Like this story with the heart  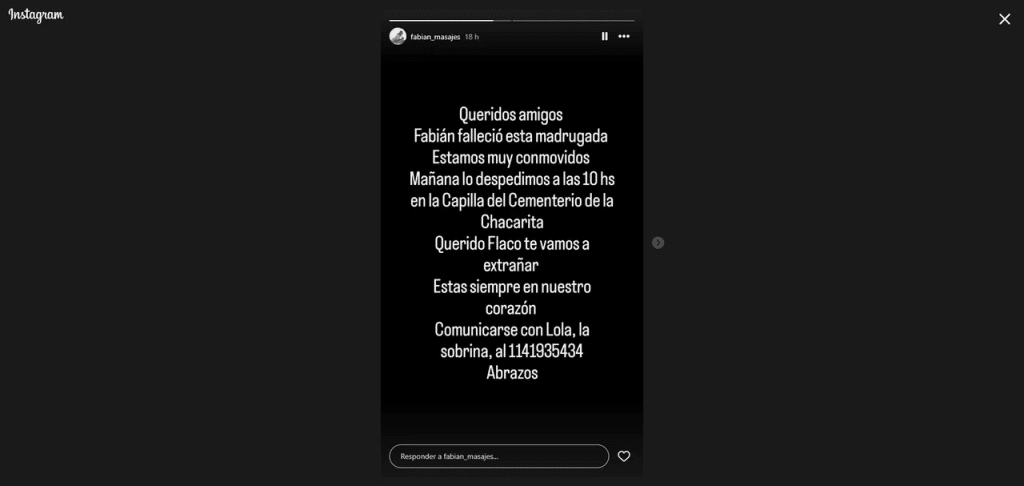[624, 456]
